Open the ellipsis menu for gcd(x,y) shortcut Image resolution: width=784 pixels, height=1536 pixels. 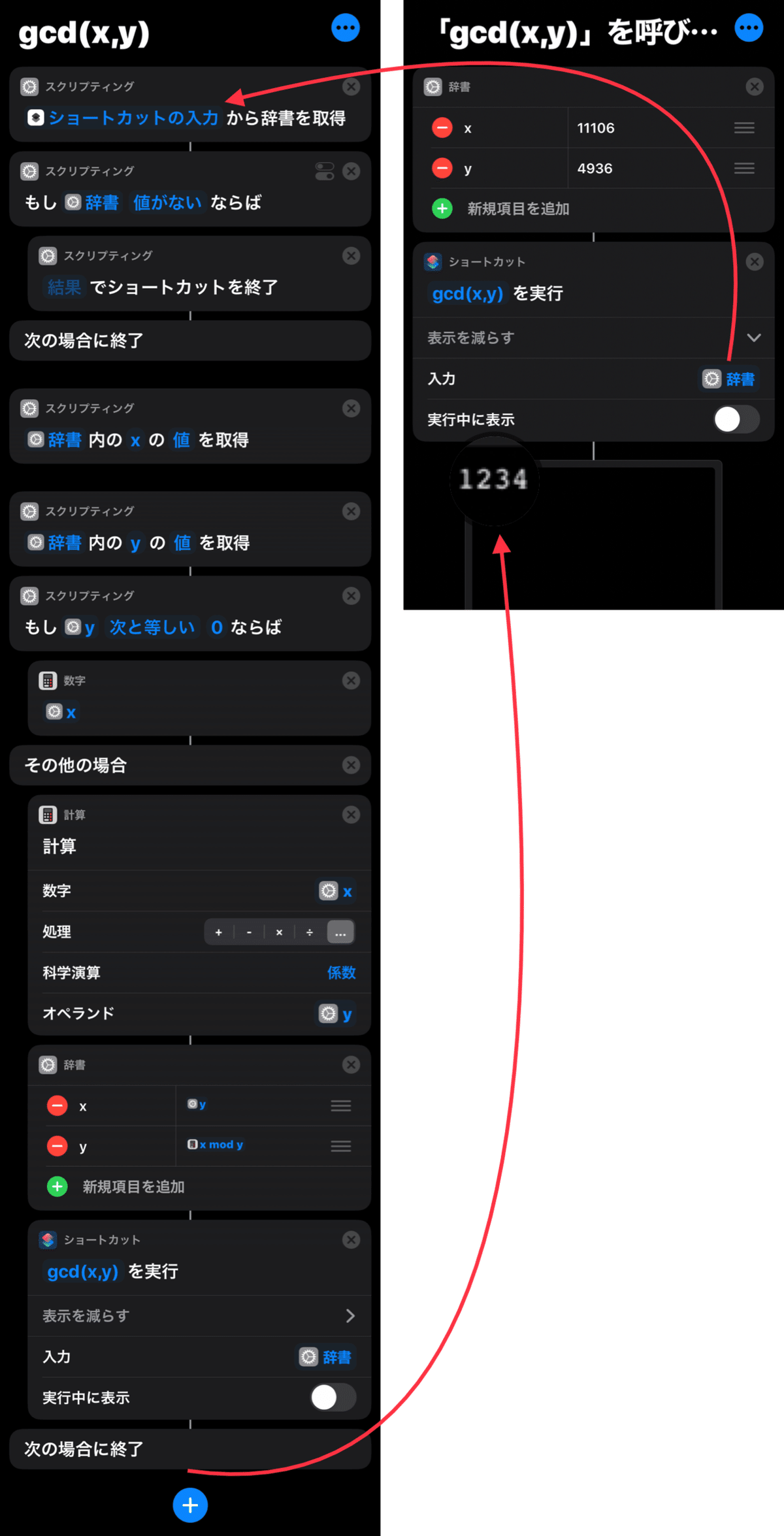point(346,27)
